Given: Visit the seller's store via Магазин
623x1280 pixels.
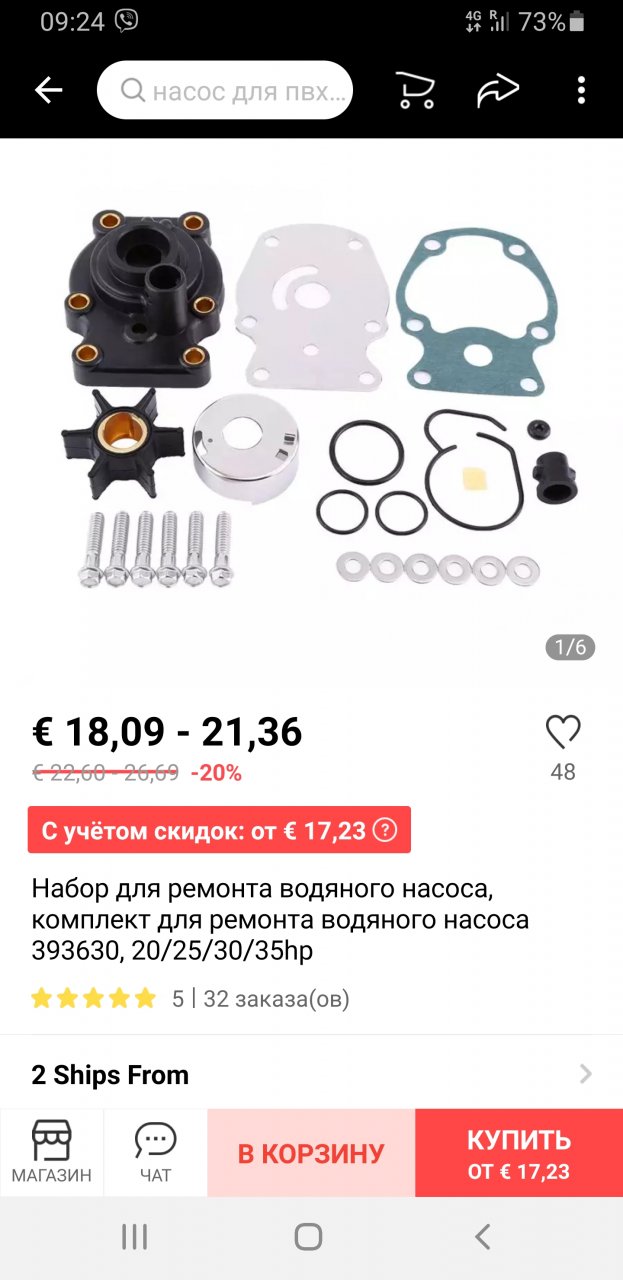Looking at the screenshot, I should (x=52, y=1152).
